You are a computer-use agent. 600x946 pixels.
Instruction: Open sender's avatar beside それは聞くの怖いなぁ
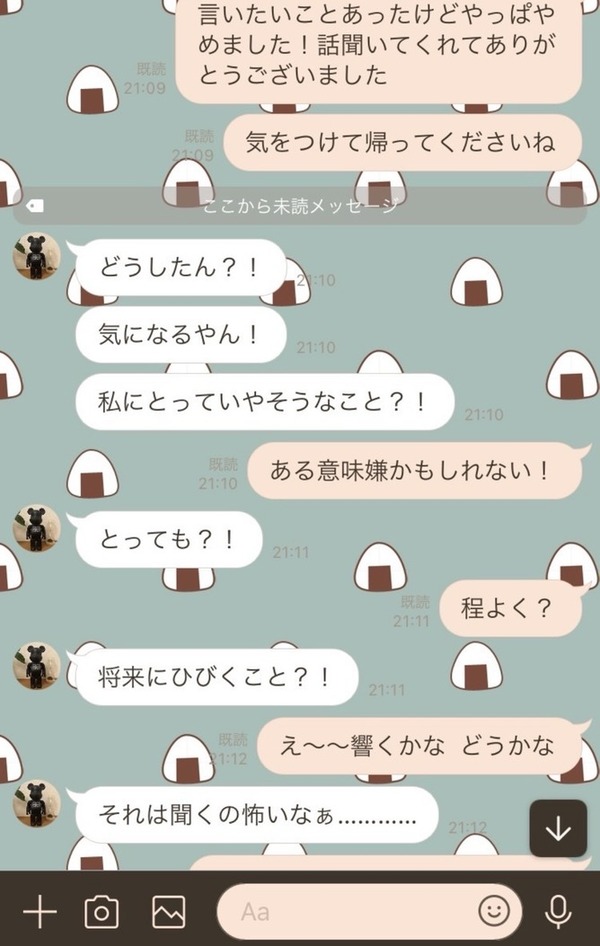(x=37, y=804)
